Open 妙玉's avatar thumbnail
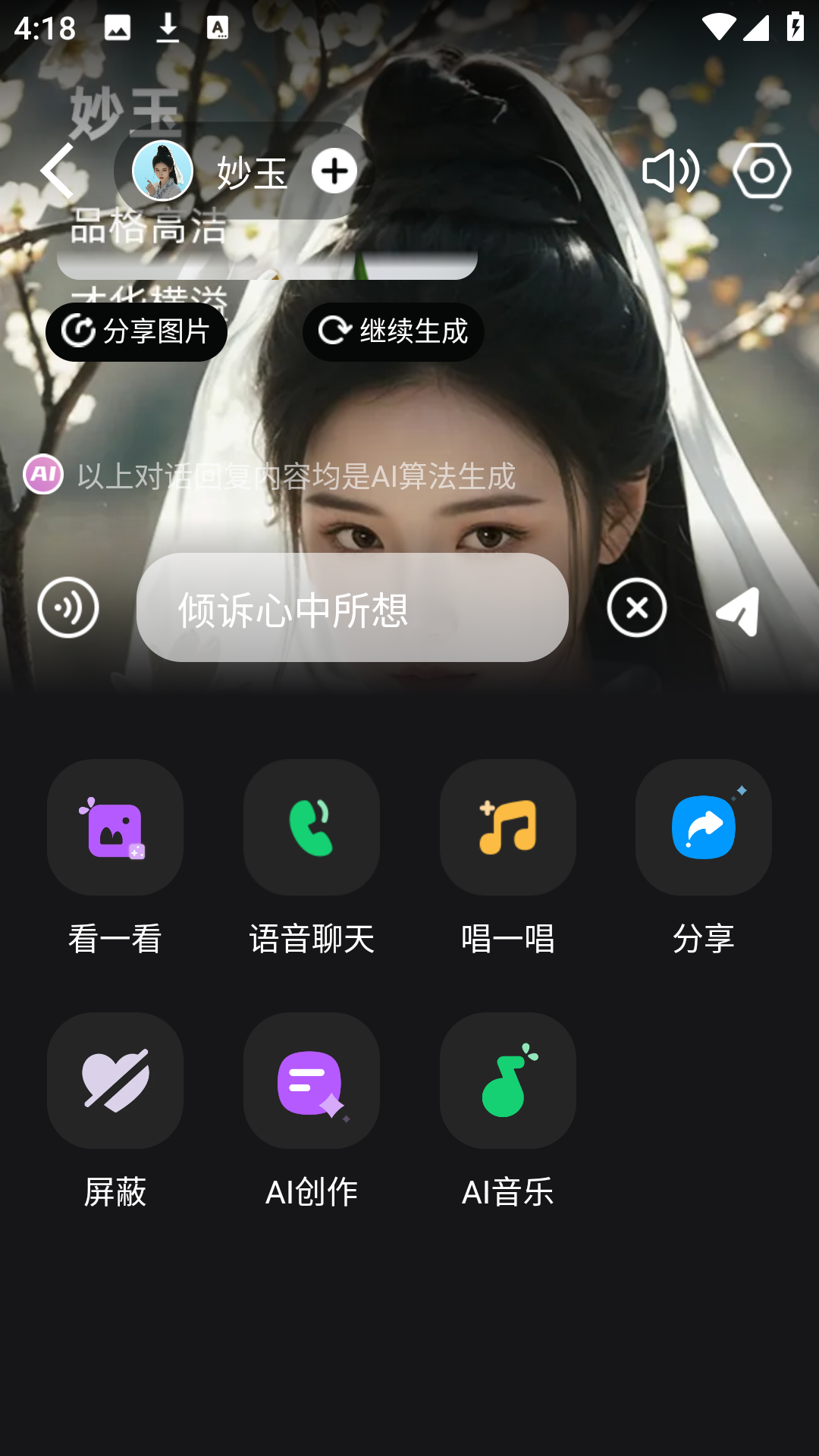Screen dimensions: 819x1456 point(158,171)
